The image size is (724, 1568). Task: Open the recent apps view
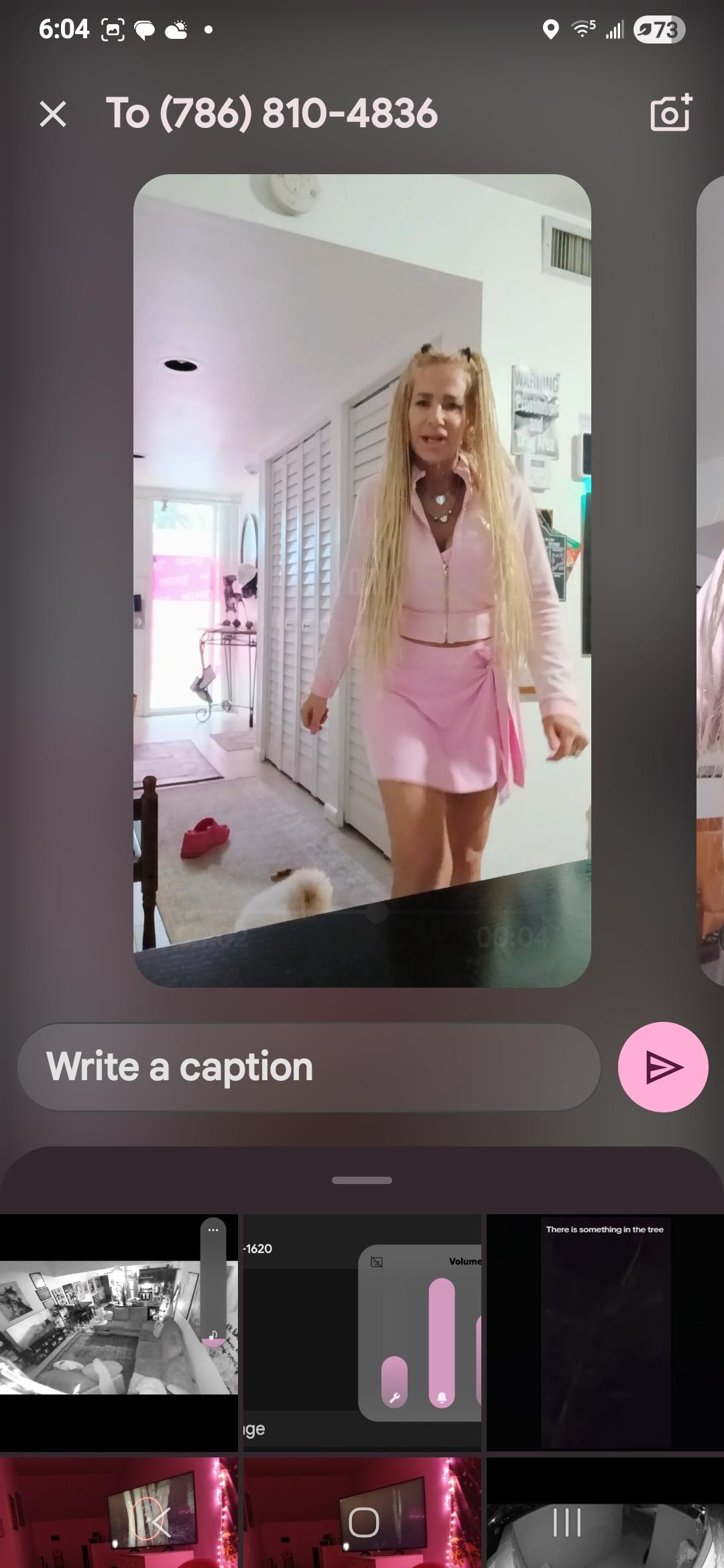point(567,1522)
